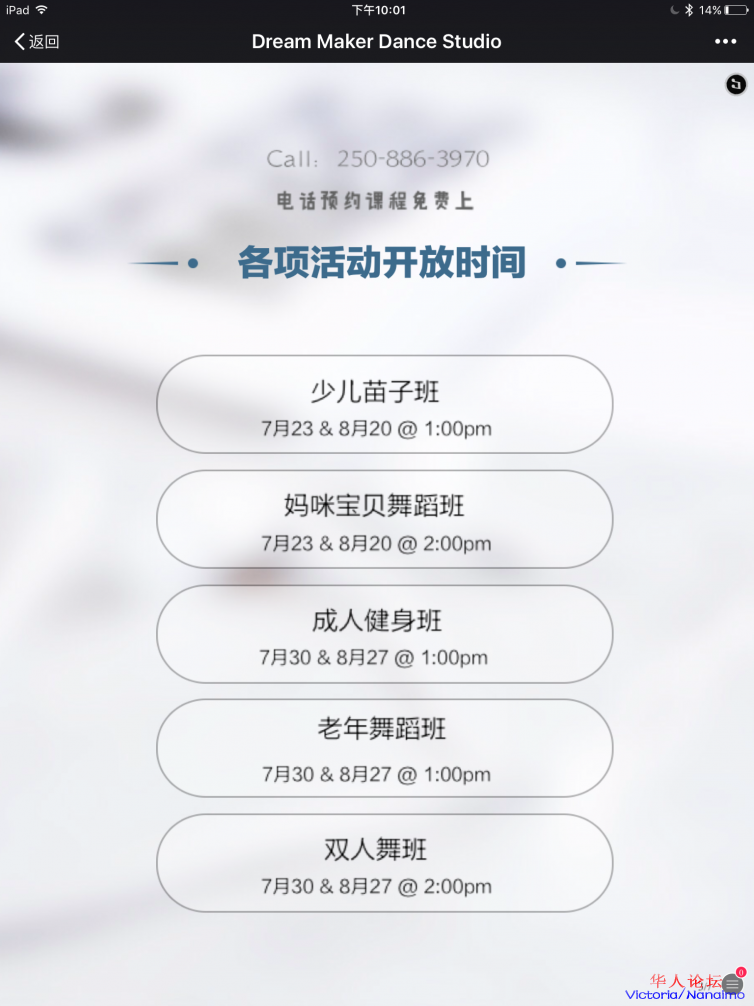The width and height of the screenshot is (754, 1006).
Task: Open the three-dot overflow menu
Action: coord(726,42)
